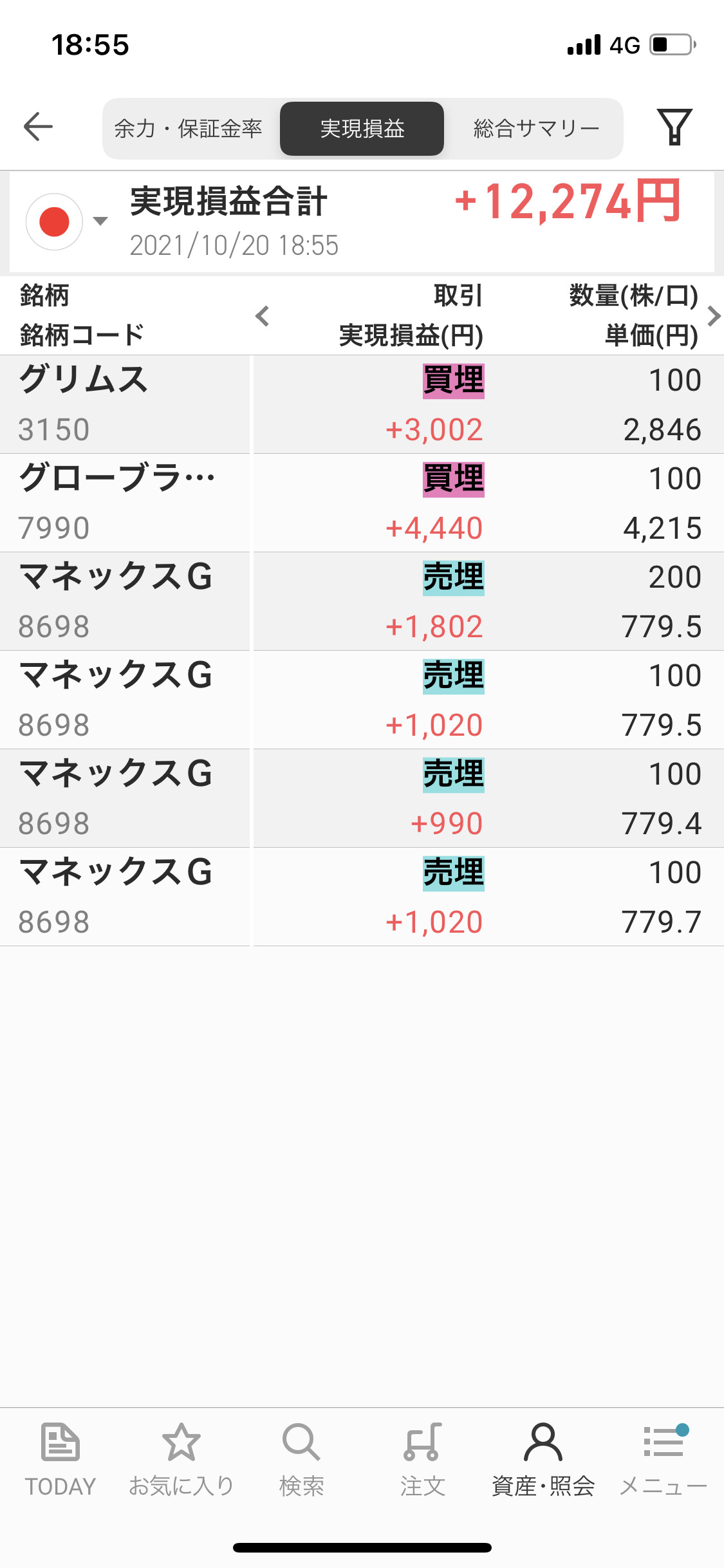
Task: Open the 検索 search tab
Action: pyautogui.click(x=301, y=1459)
